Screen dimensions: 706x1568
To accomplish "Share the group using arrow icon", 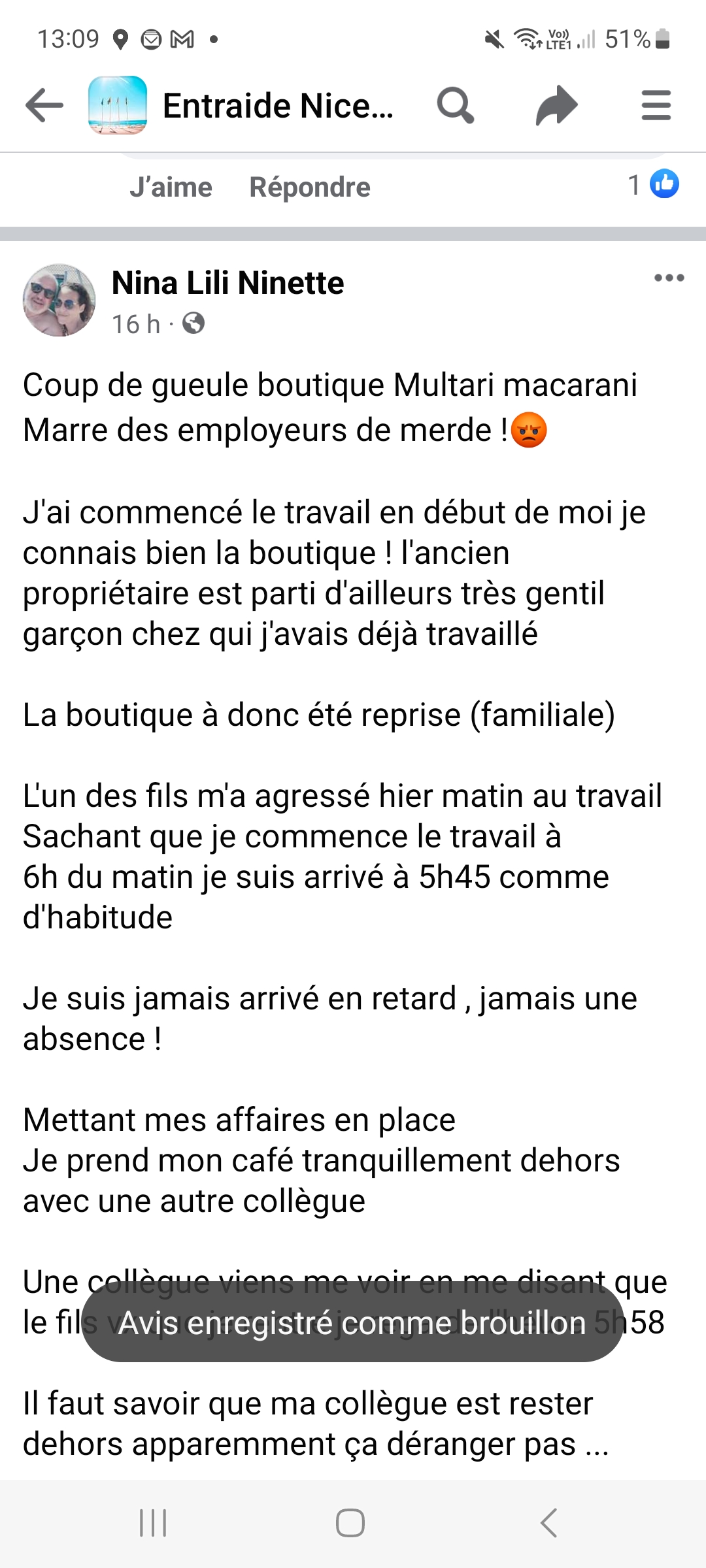I will pyautogui.click(x=556, y=106).
